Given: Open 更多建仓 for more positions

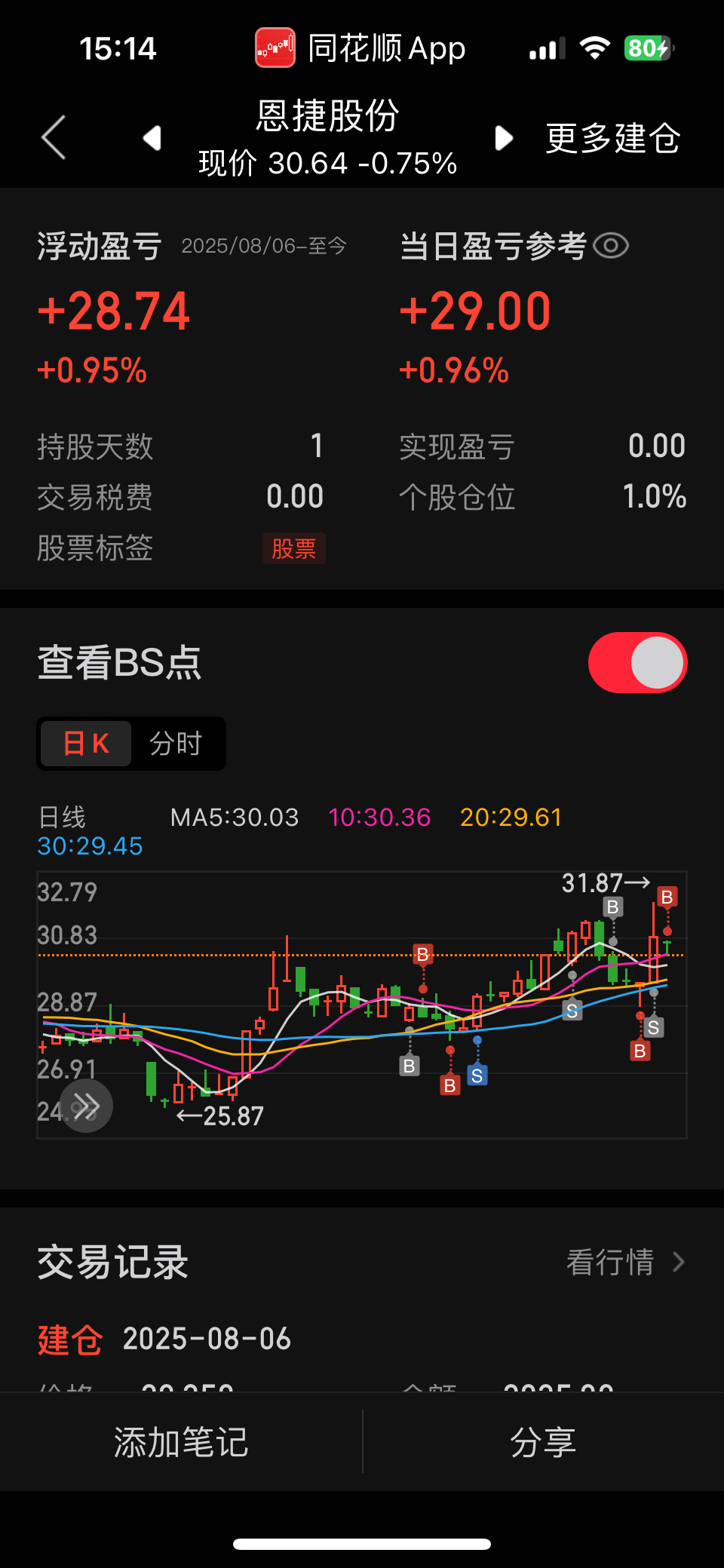Looking at the screenshot, I should pos(612,138).
